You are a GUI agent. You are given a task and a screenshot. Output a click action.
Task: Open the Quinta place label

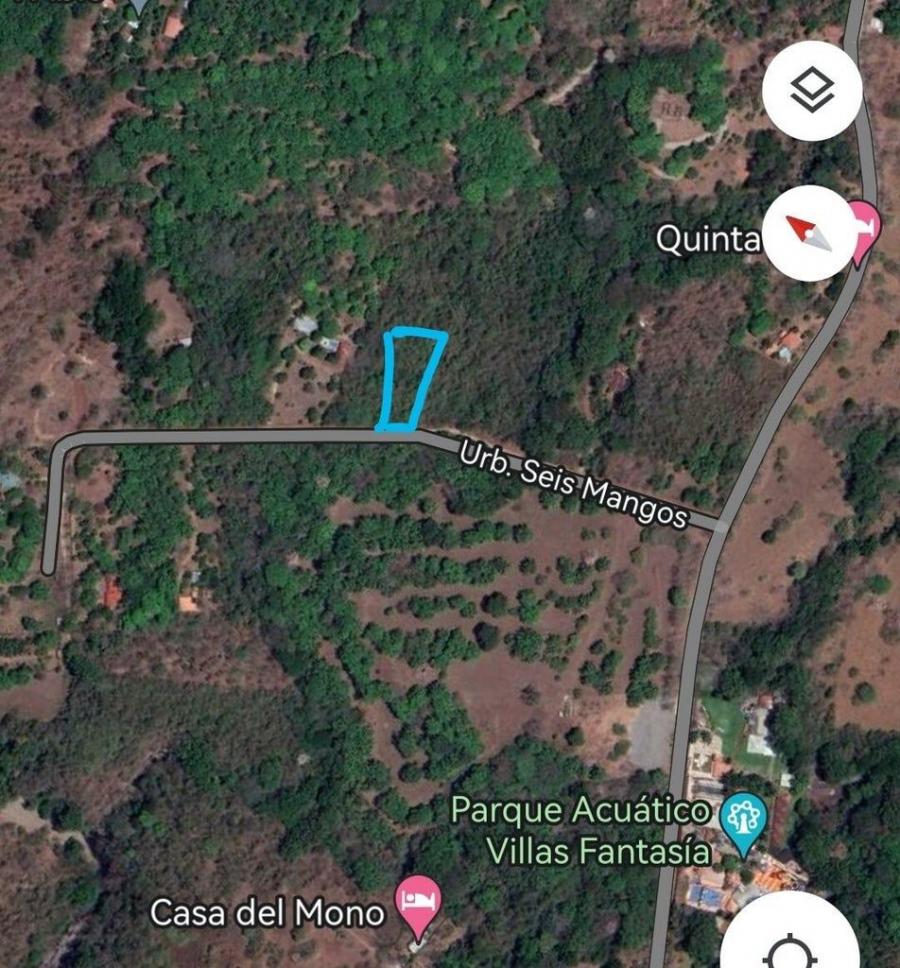[711, 237]
